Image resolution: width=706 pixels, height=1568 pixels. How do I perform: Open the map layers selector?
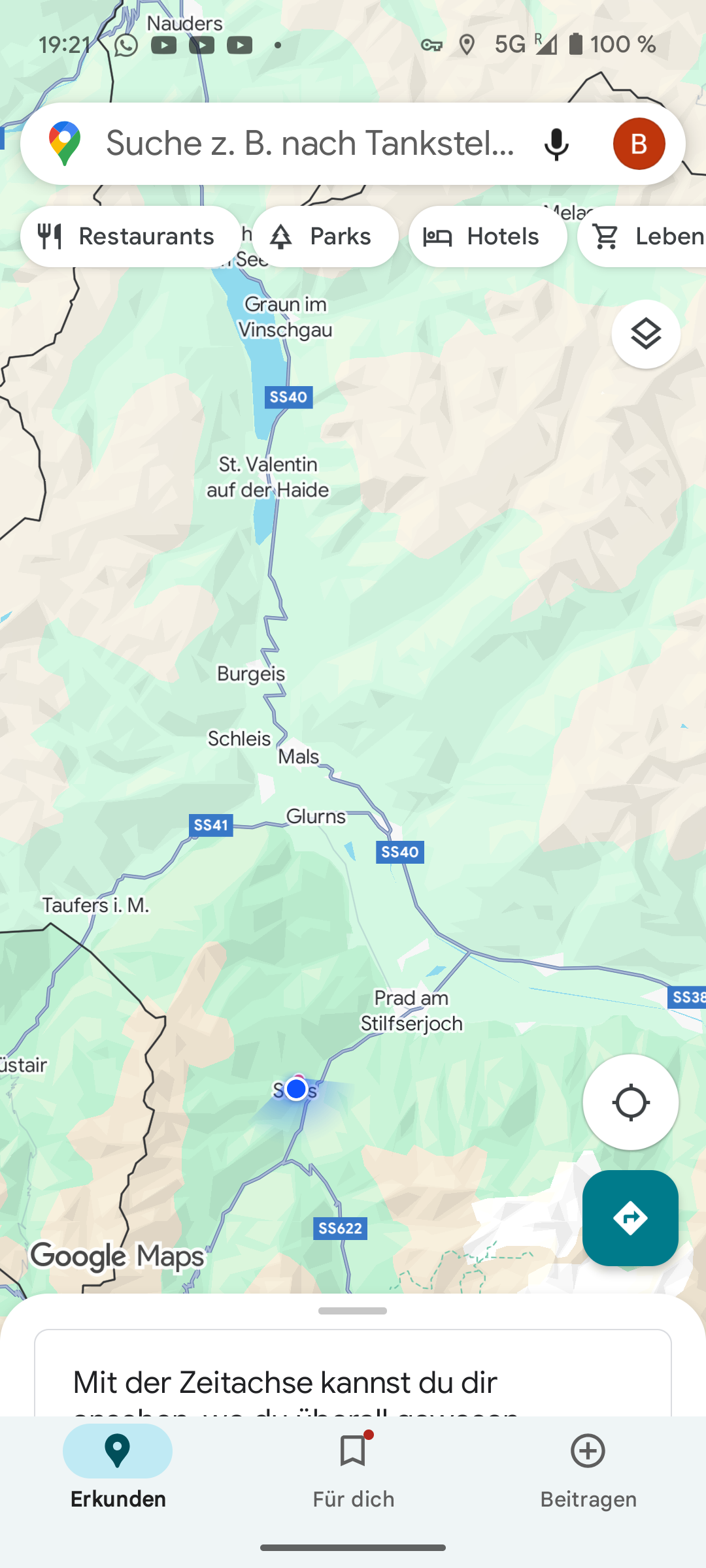tap(646, 335)
